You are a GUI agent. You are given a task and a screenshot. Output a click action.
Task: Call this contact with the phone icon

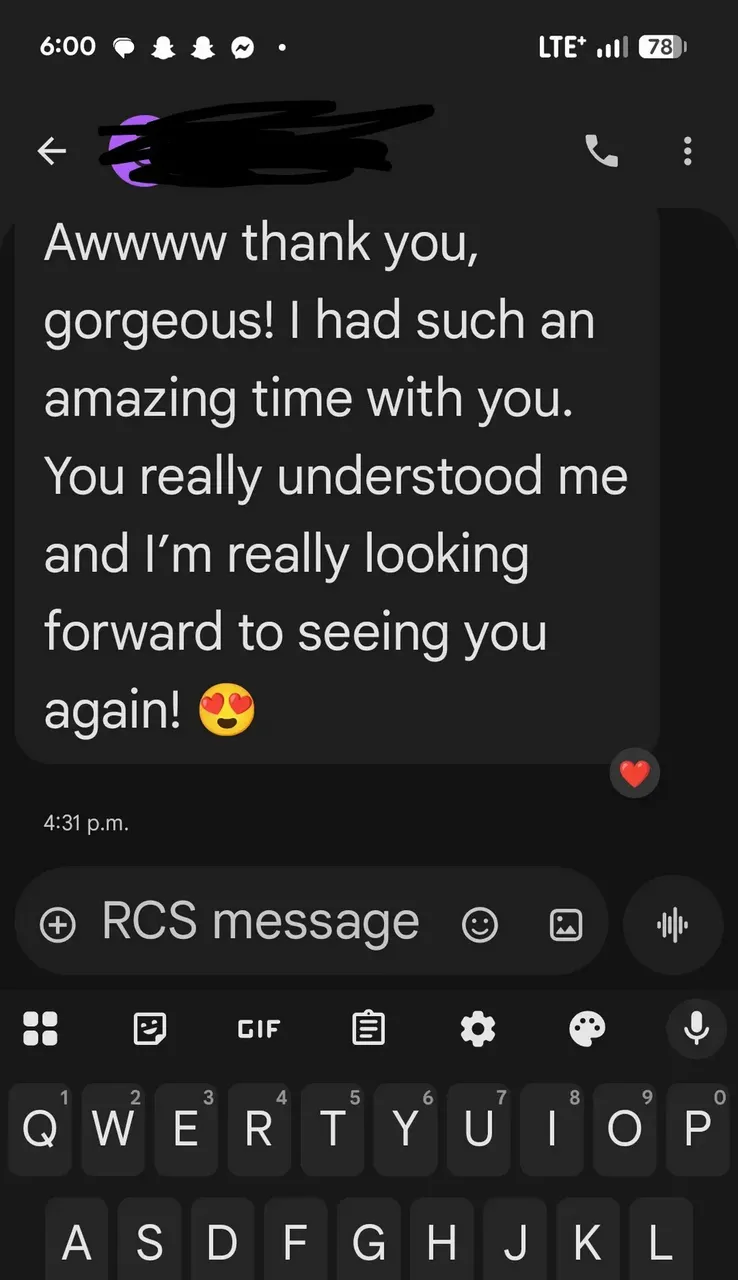click(x=601, y=151)
